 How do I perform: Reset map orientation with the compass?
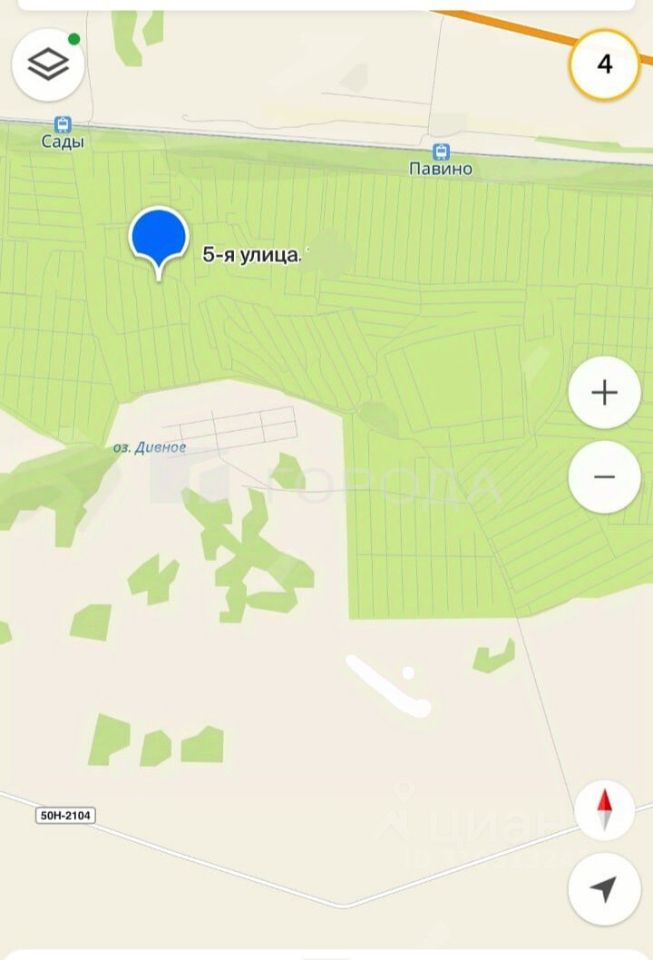pyautogui.click(x=604, y=810)
